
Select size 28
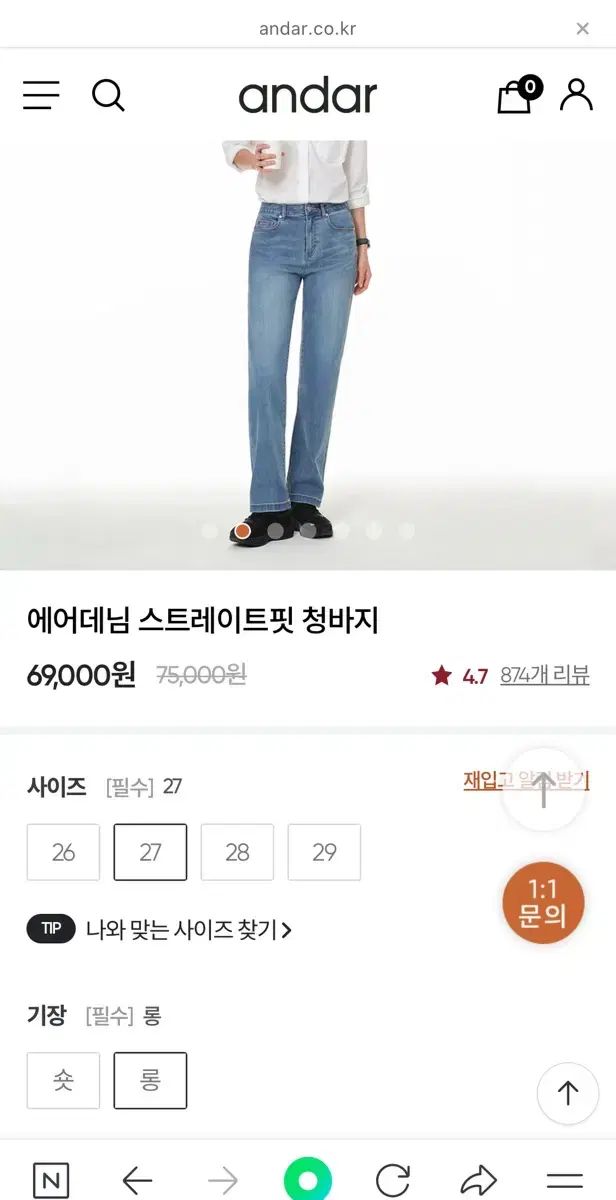(x=237, y=852)
